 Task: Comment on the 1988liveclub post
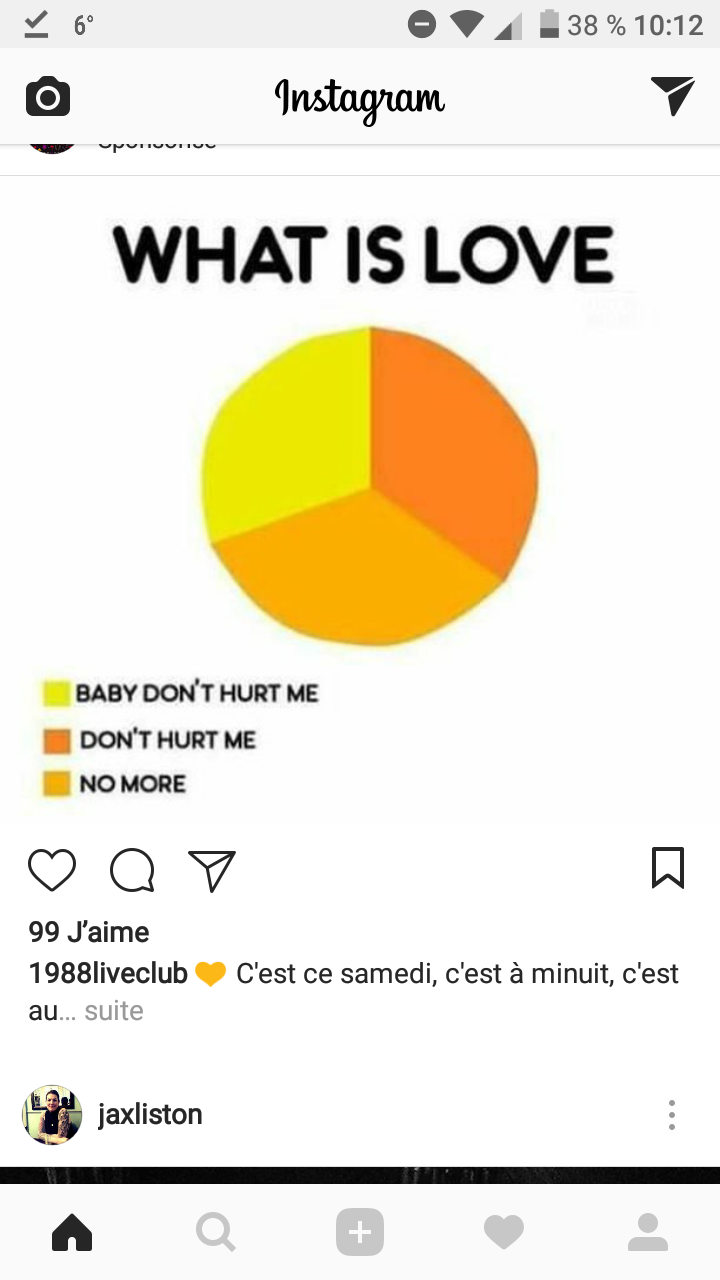click(x=132, y=870)
